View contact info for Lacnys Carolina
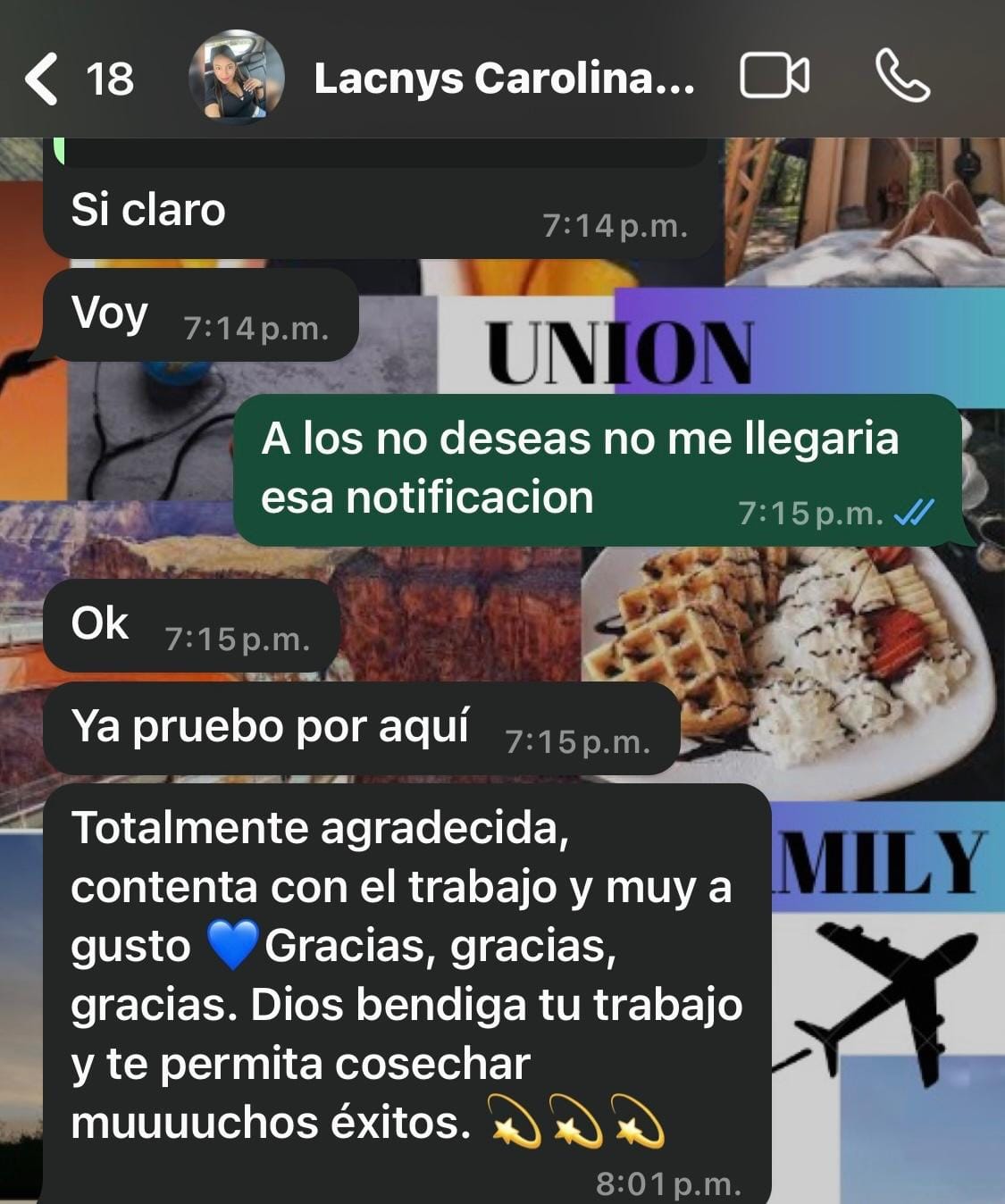Screen dimensions: 1005x1204 pos(504,79)
